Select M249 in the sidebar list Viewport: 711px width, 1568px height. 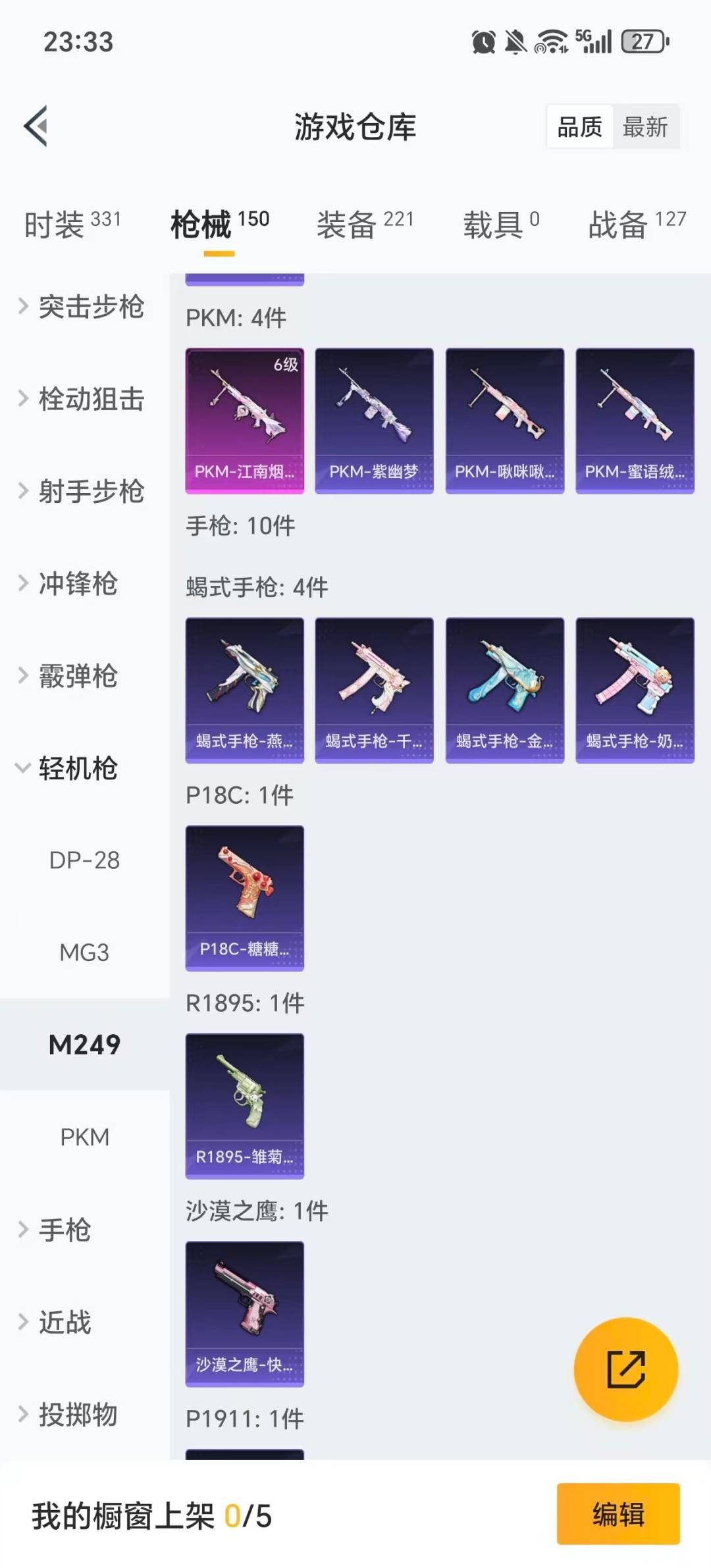84,1045
